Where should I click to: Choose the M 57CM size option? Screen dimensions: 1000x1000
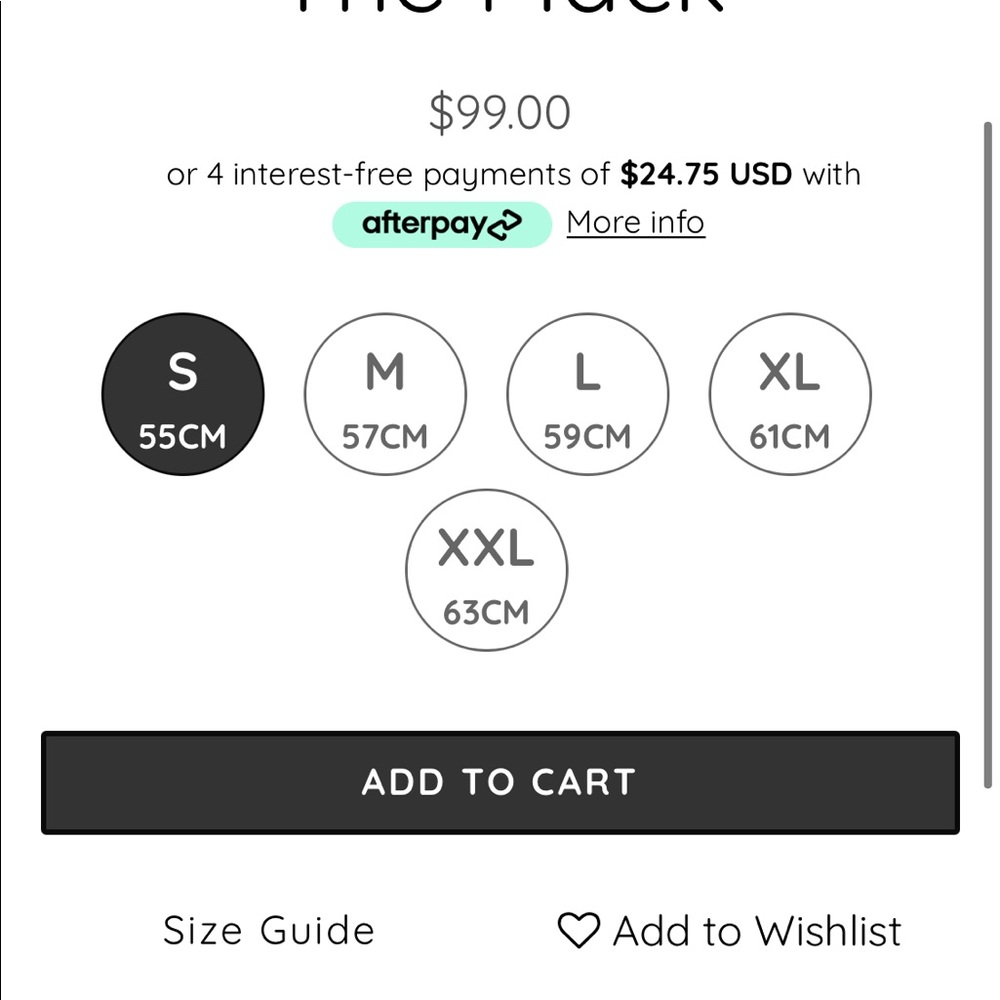tap(385, 394)
